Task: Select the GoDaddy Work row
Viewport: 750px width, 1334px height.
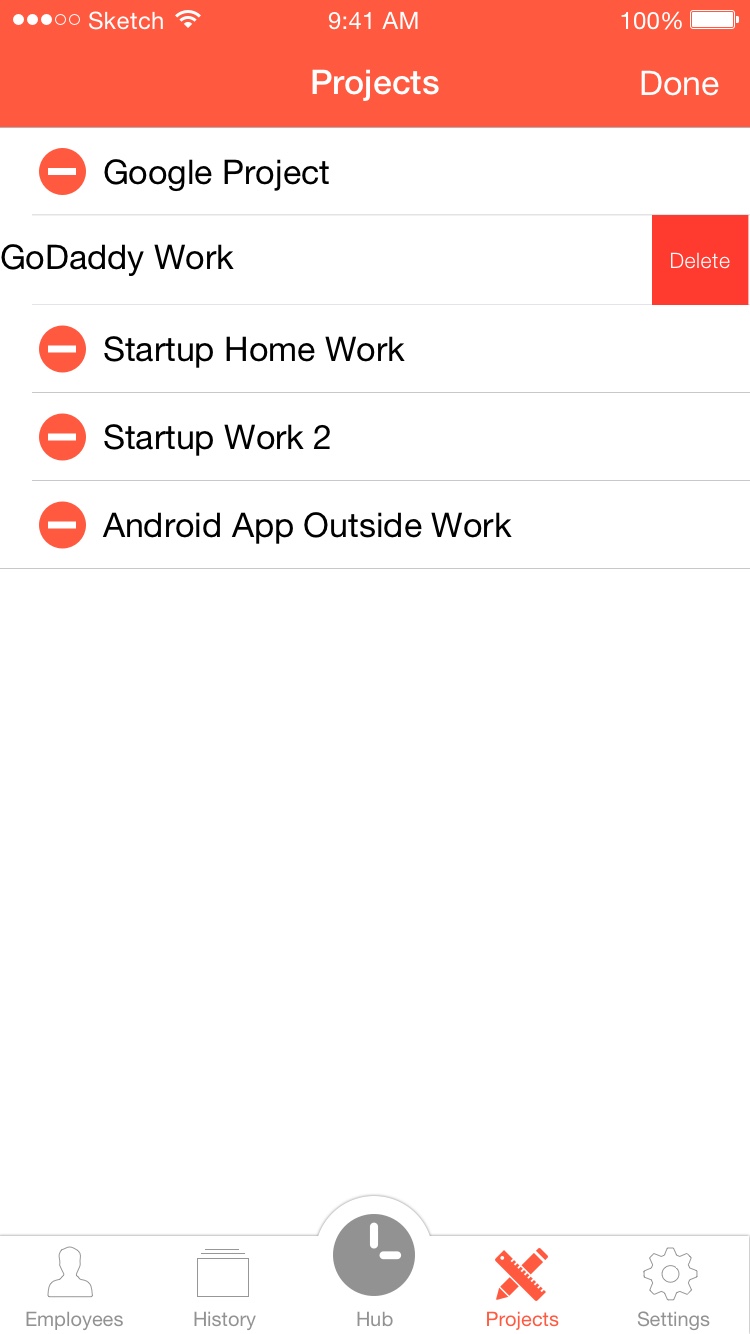Action: click(x=325, y=260)
